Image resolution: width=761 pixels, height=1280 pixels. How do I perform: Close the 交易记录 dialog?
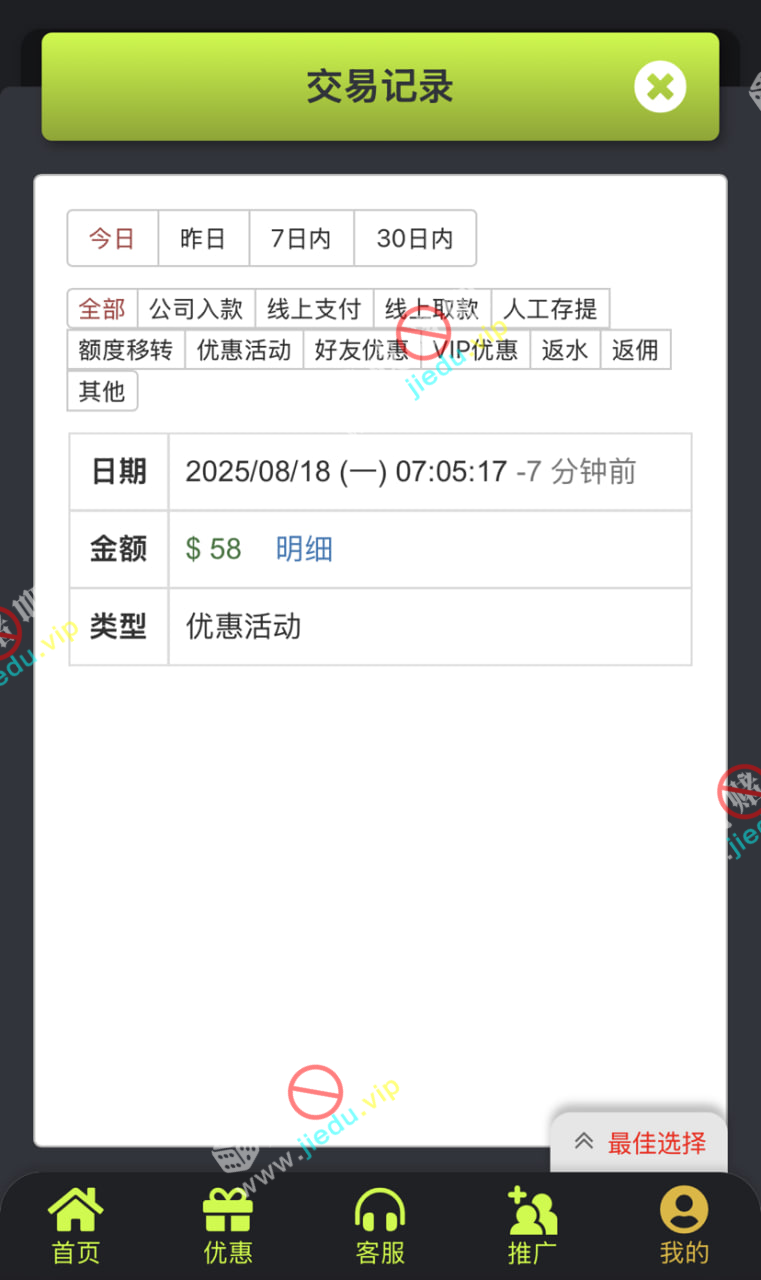tap(660, 87)
